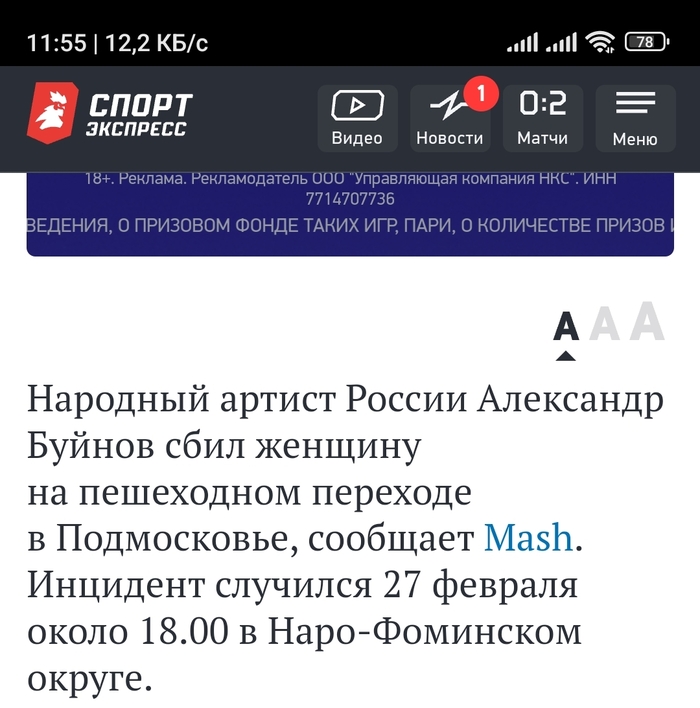
Task: Open the Меню hamburger button
Action: coord(635,118)
